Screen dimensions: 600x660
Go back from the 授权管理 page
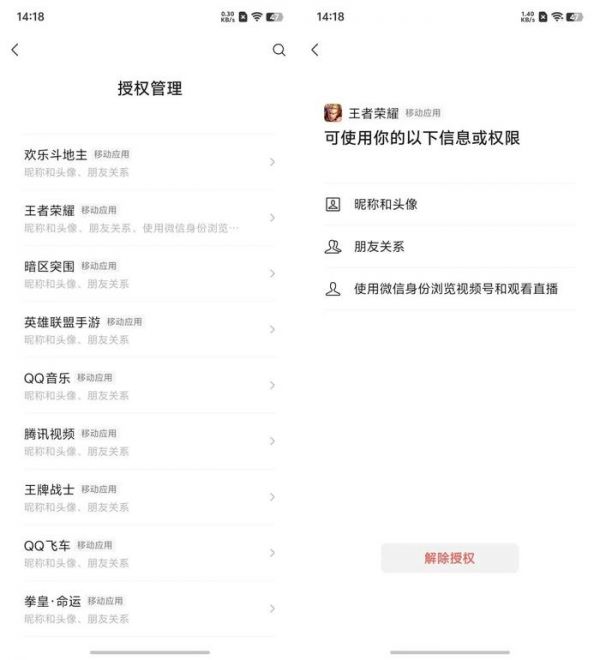15,50
